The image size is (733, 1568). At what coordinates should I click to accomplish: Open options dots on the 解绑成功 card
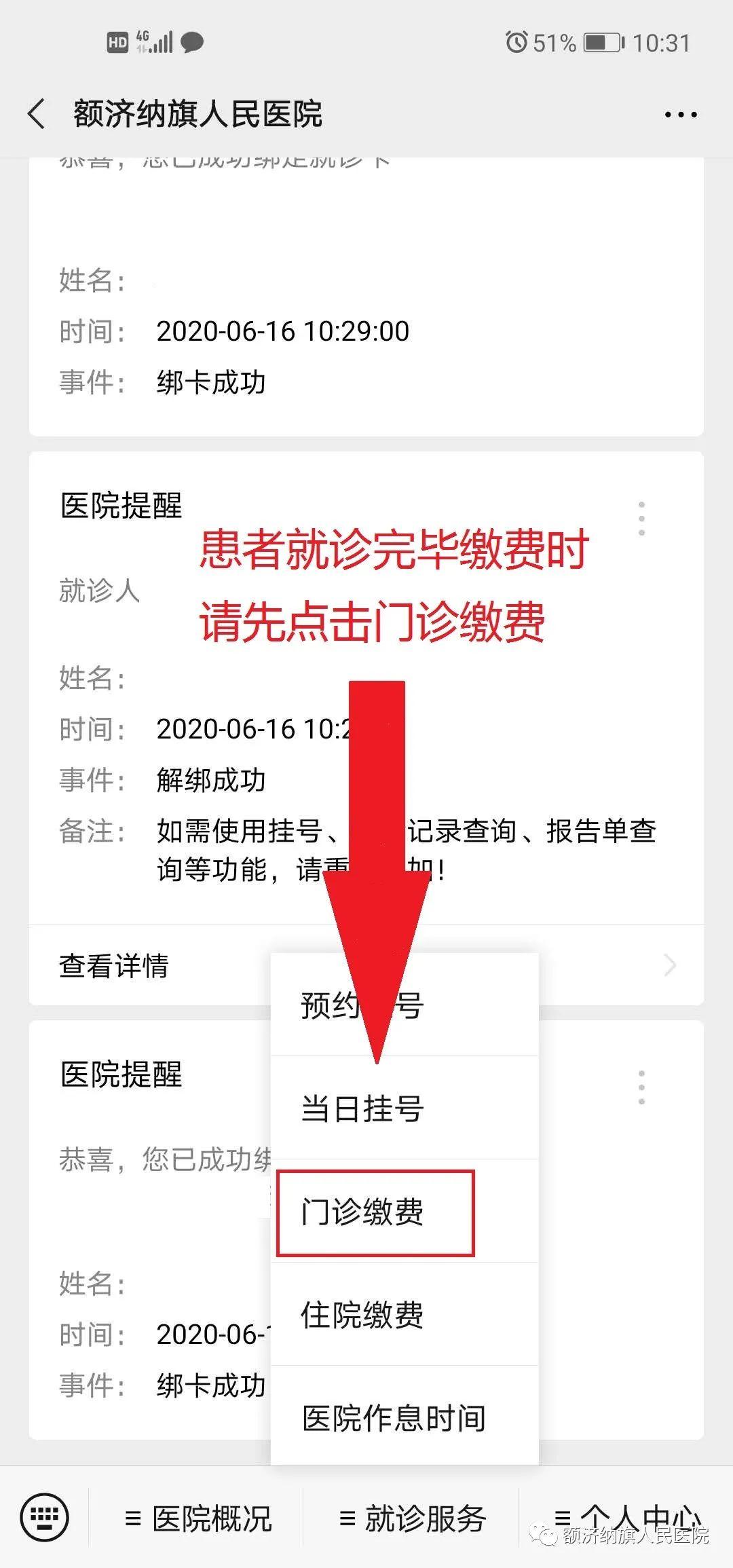point(641,519)
